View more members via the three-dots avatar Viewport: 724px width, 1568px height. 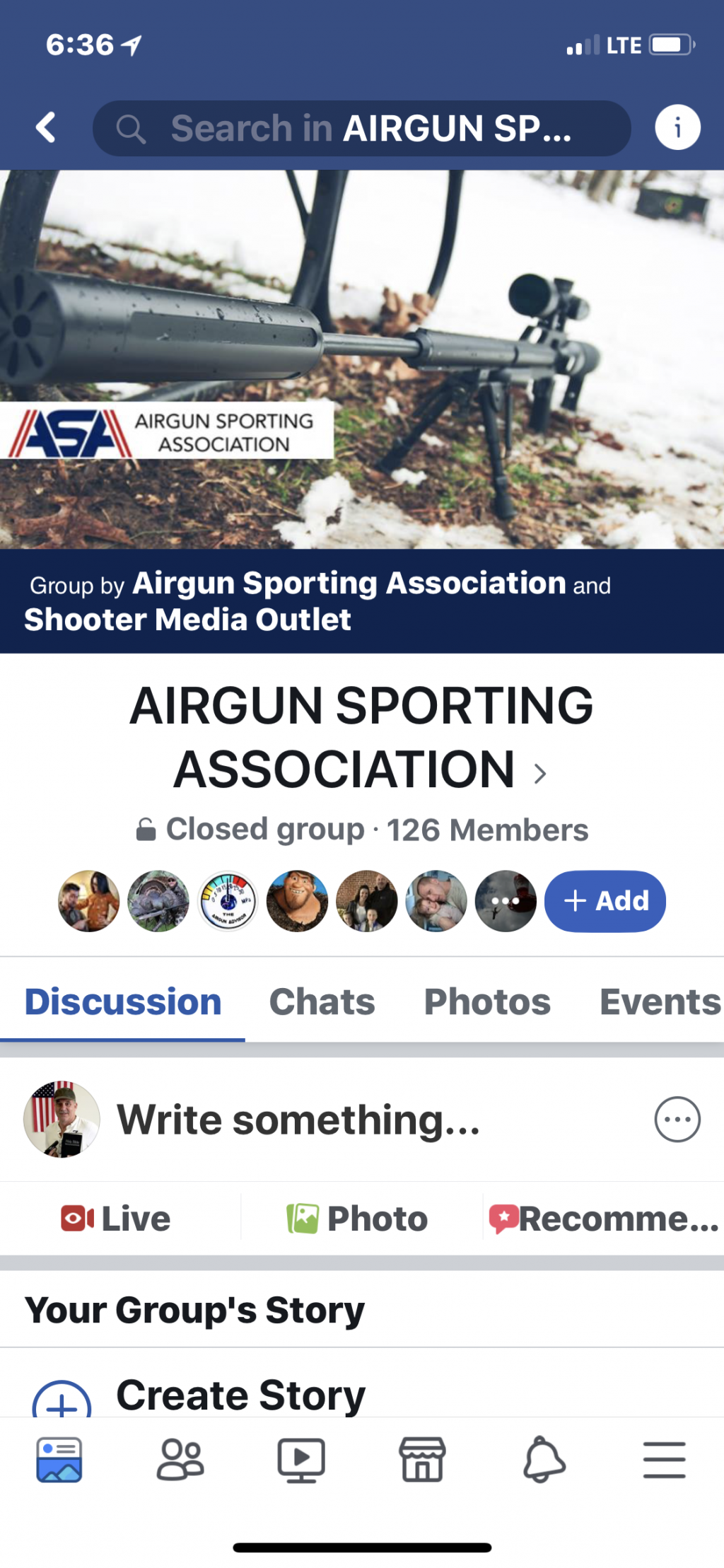[x=505, y=900]
